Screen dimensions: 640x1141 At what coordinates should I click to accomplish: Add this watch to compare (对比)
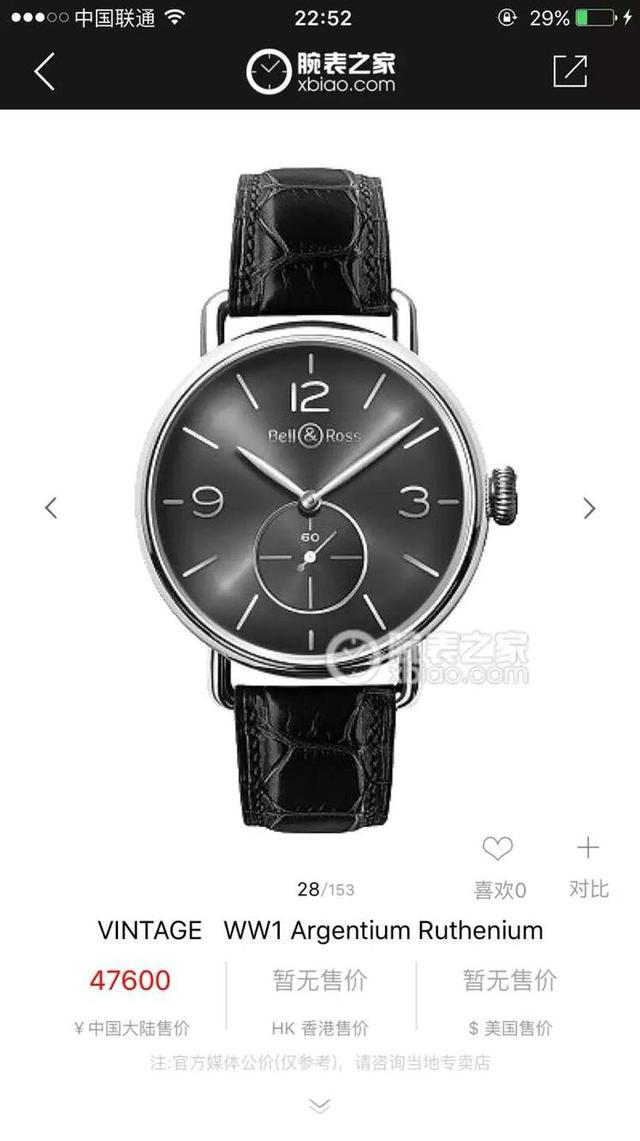click(588, 849)
